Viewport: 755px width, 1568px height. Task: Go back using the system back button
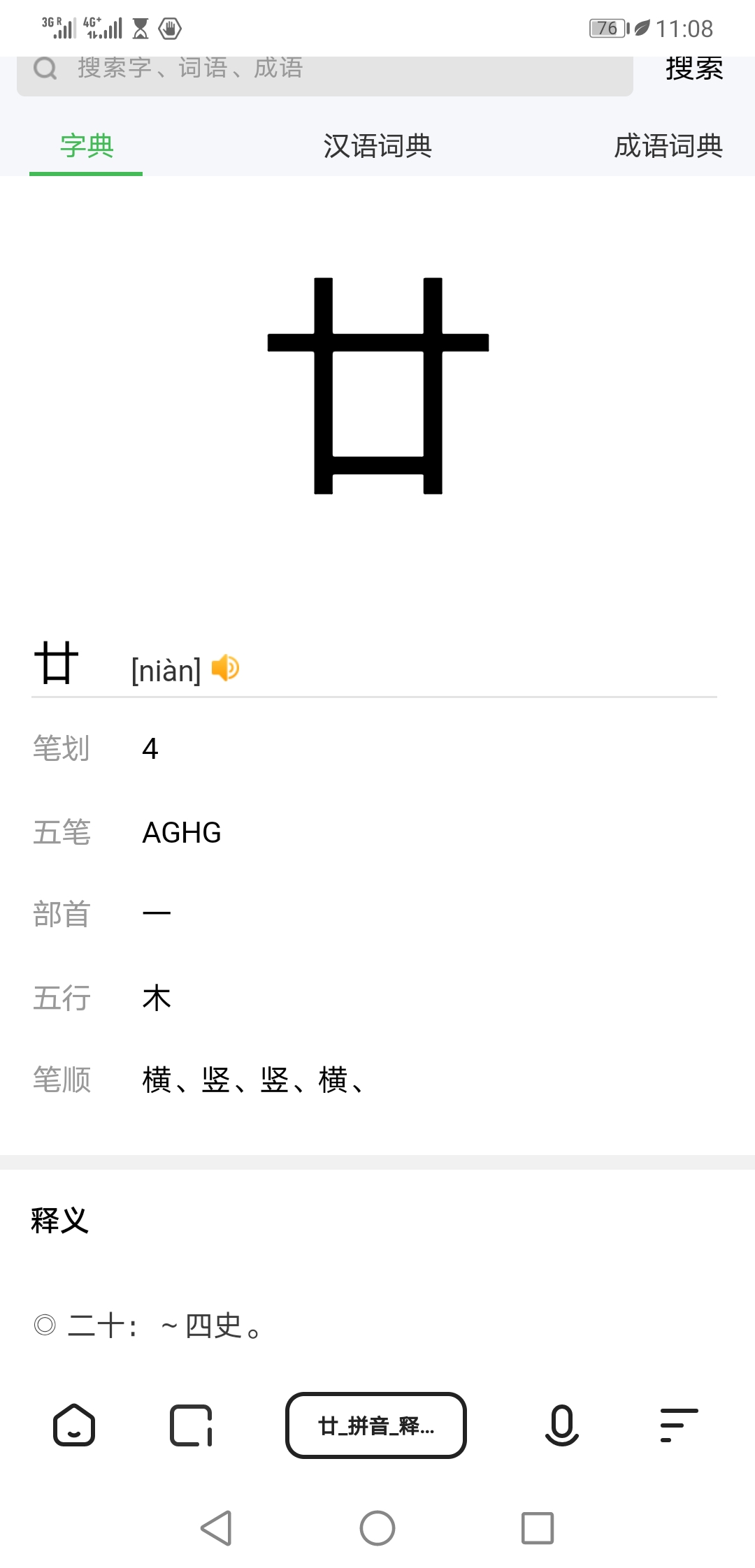click(x=217, y=1528)
